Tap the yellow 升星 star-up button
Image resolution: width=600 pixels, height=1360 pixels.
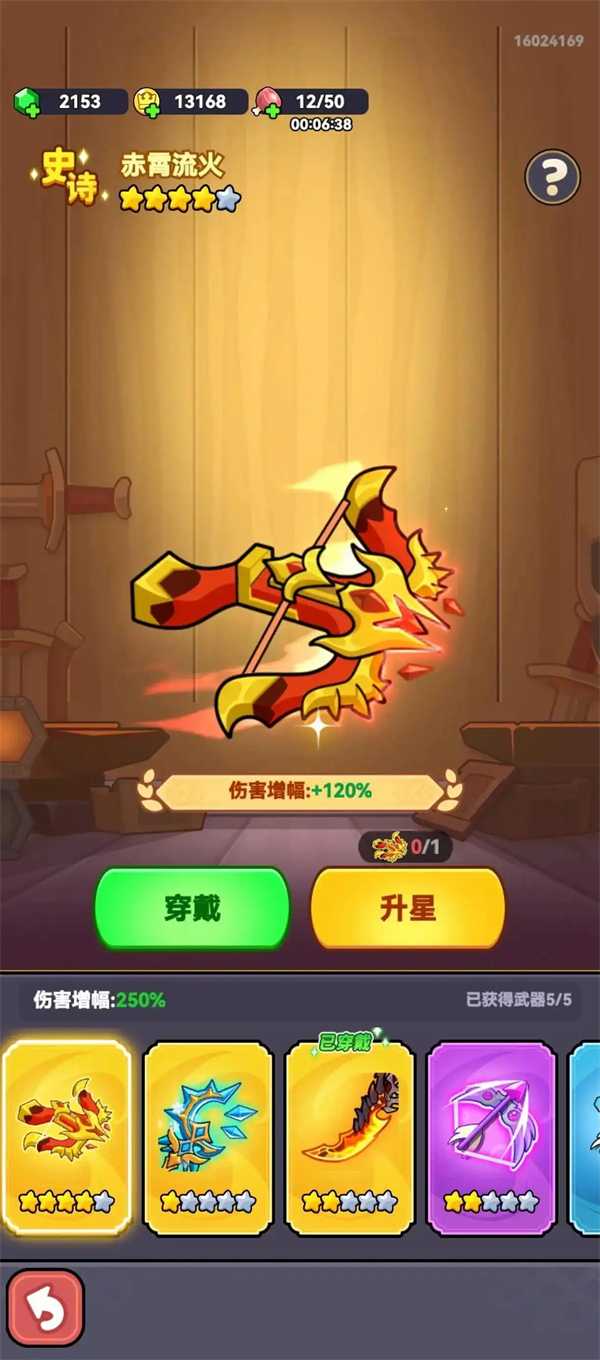[408, 907]
